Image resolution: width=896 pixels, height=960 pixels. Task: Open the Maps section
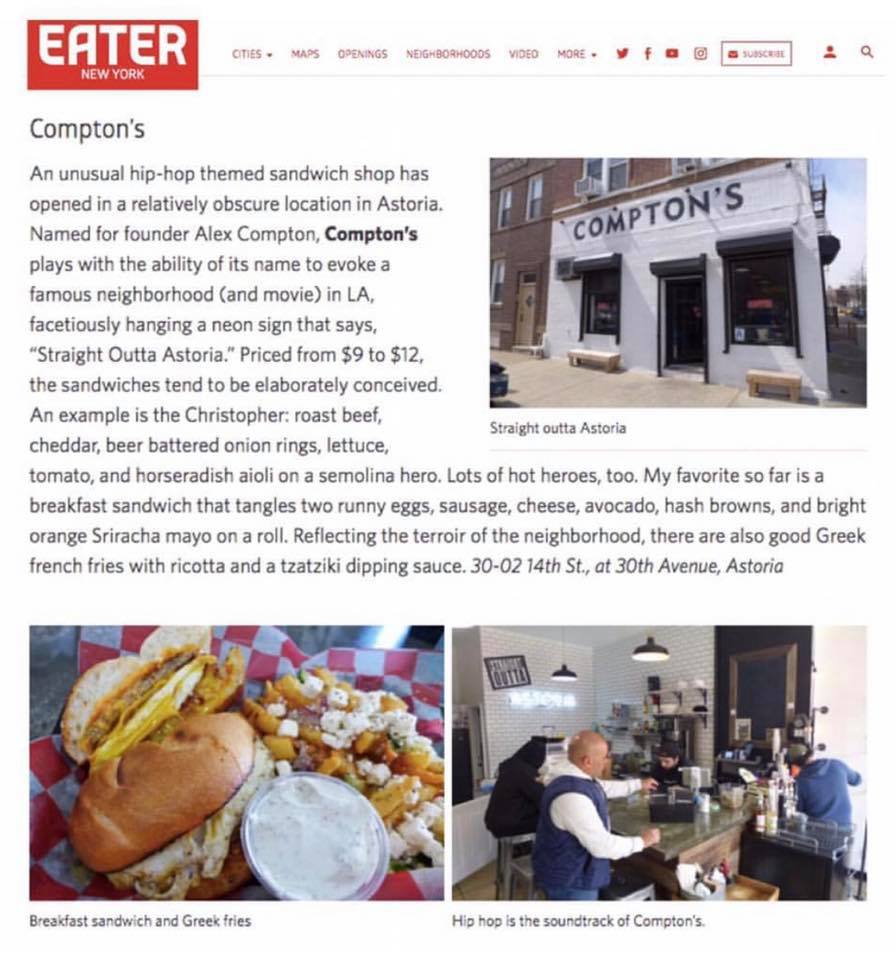click(305, 54)
